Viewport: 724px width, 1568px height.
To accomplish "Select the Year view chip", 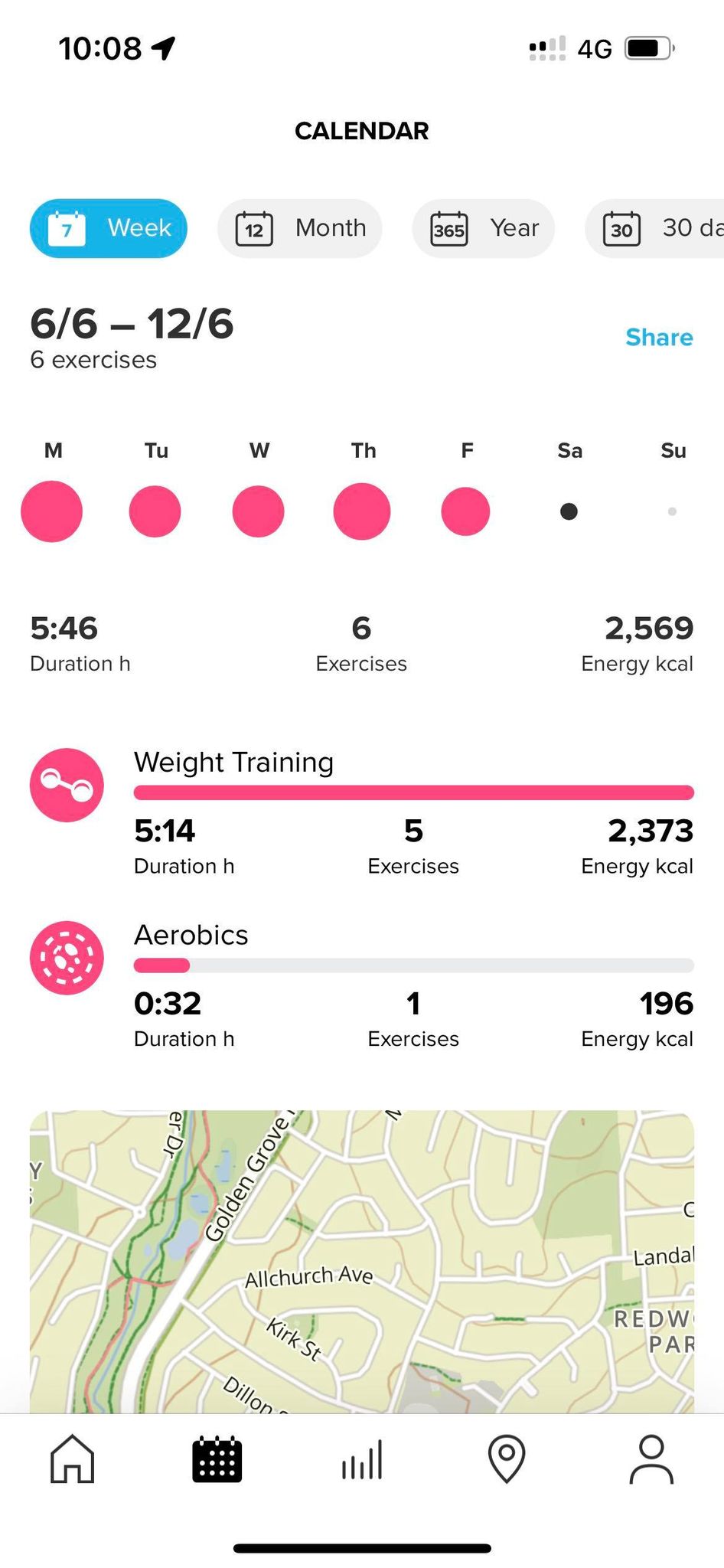I will tap(483, 228).
